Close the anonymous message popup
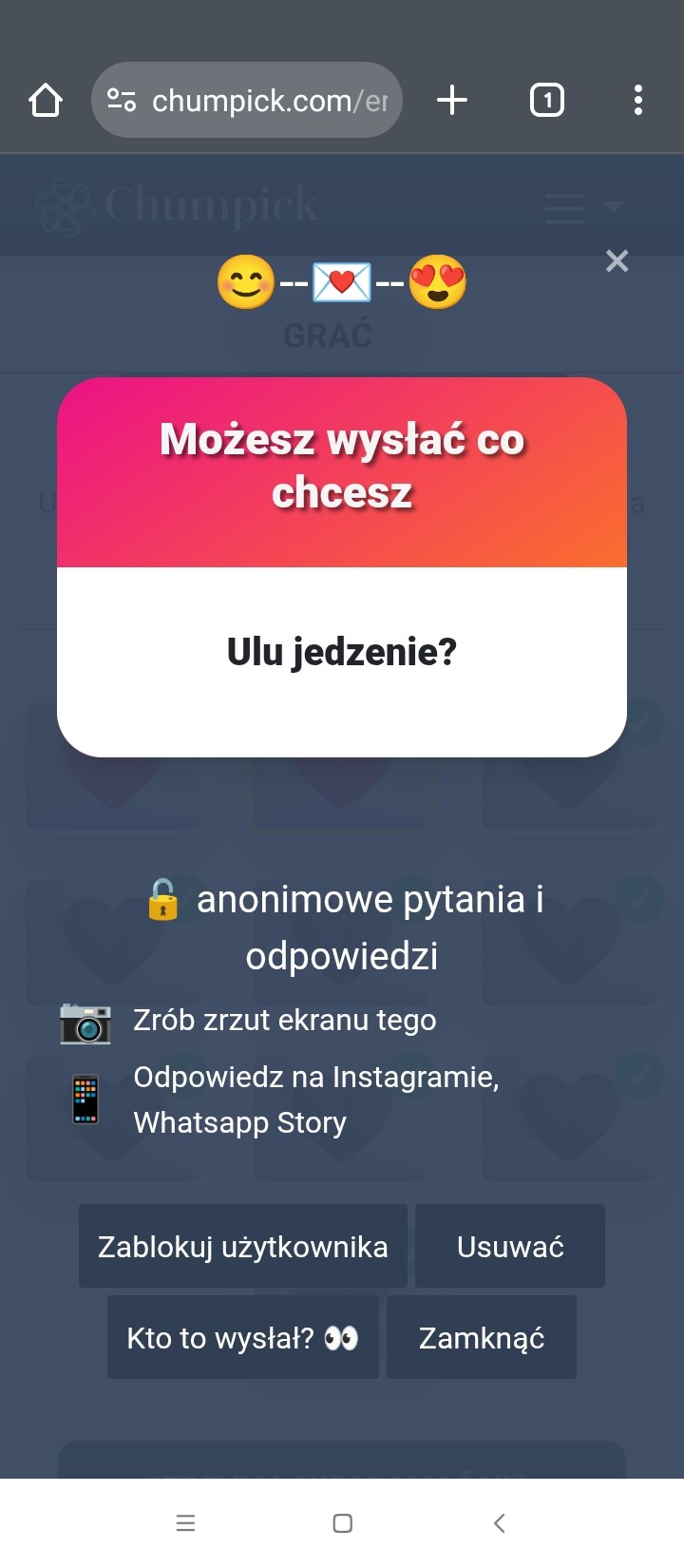 (617, 261)
